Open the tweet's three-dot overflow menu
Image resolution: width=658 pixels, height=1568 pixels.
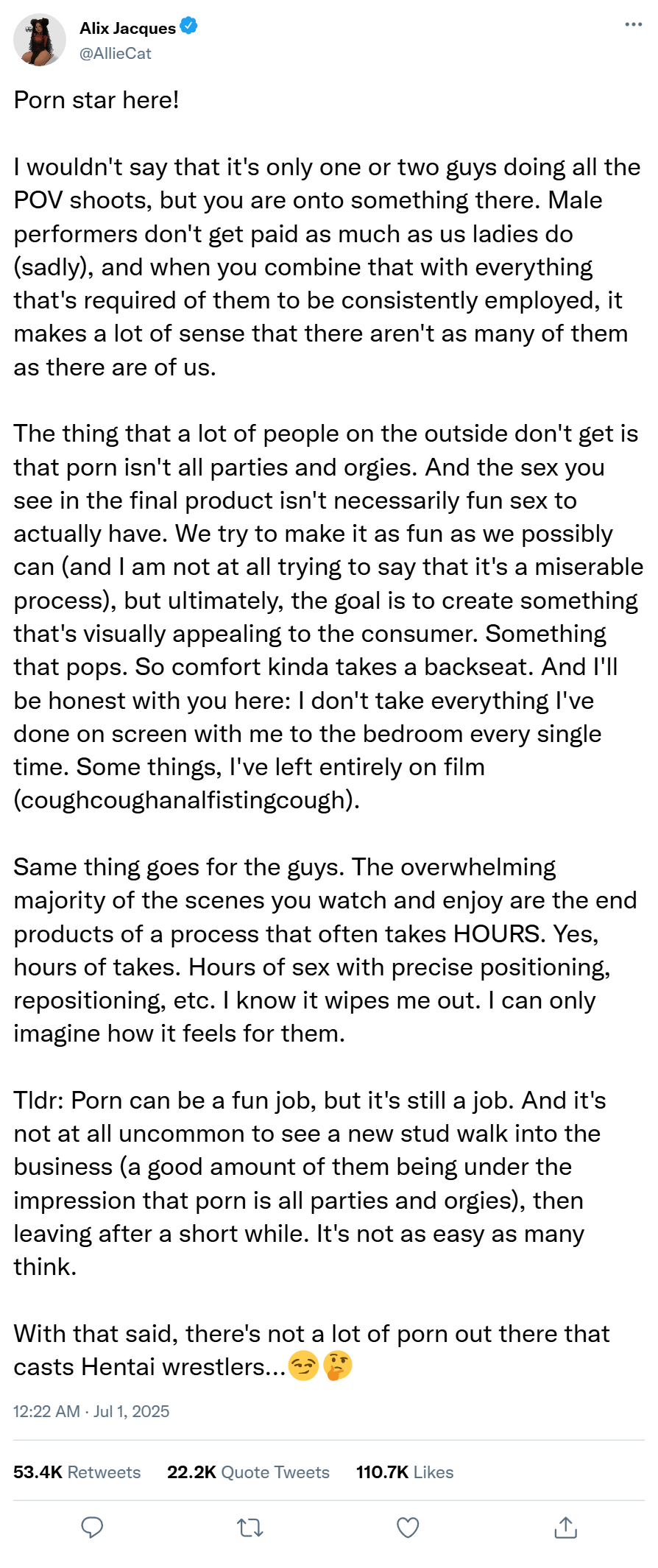pyautogui.click(x=633, y=24)
